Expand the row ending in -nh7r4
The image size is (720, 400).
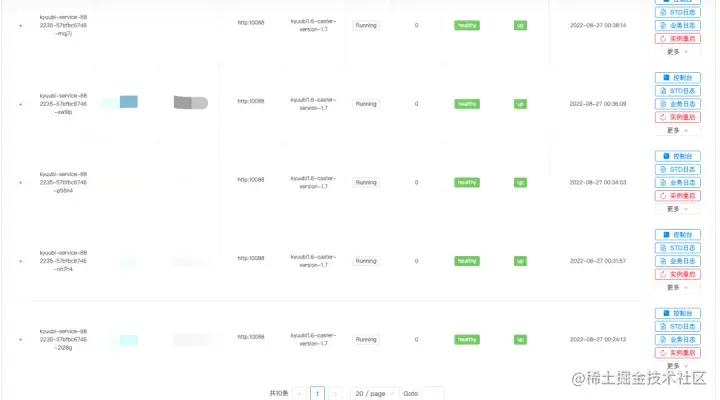click(x=20, y=260)
